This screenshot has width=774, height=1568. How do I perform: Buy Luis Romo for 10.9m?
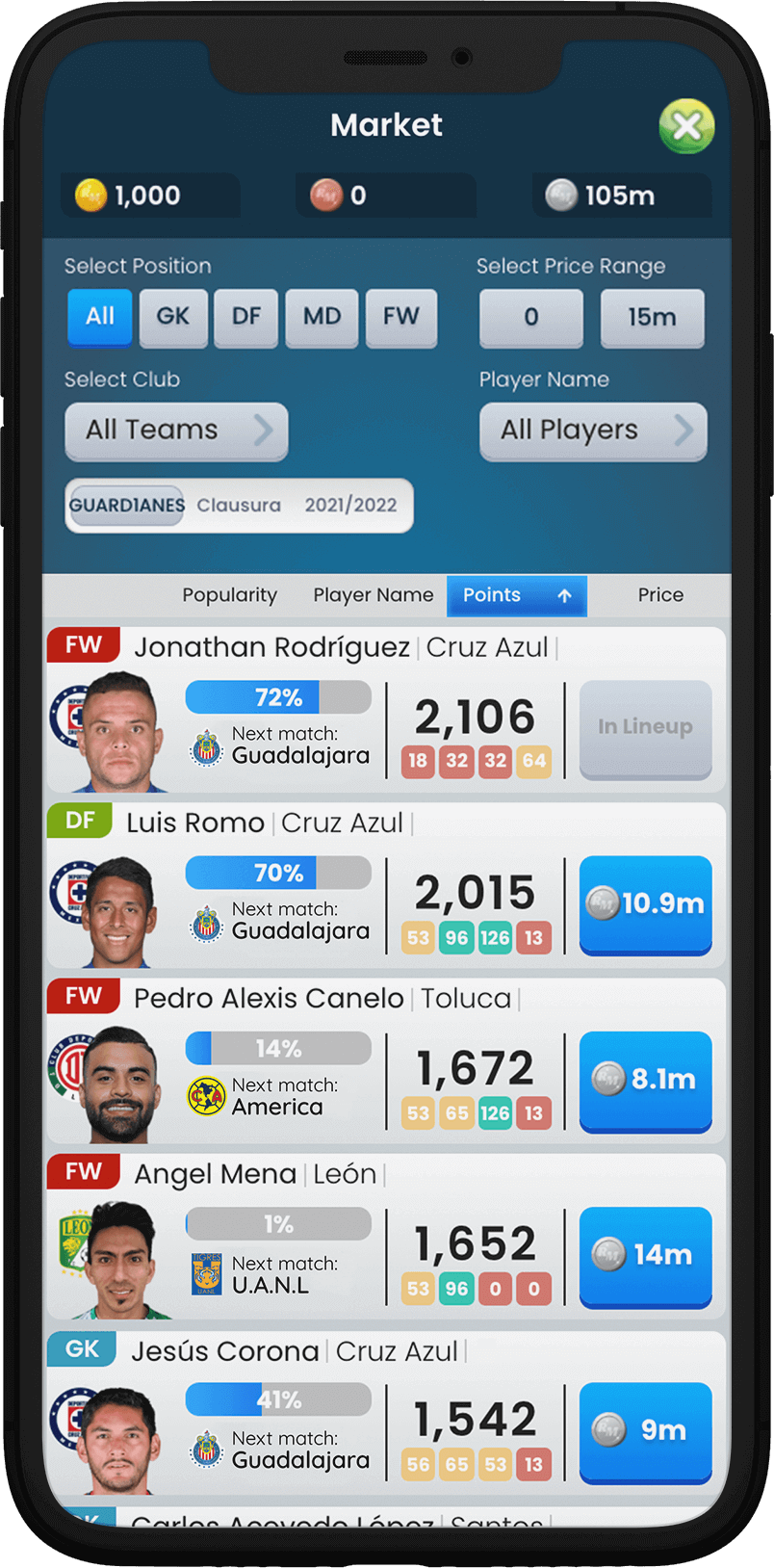click(x=645, y=904)
